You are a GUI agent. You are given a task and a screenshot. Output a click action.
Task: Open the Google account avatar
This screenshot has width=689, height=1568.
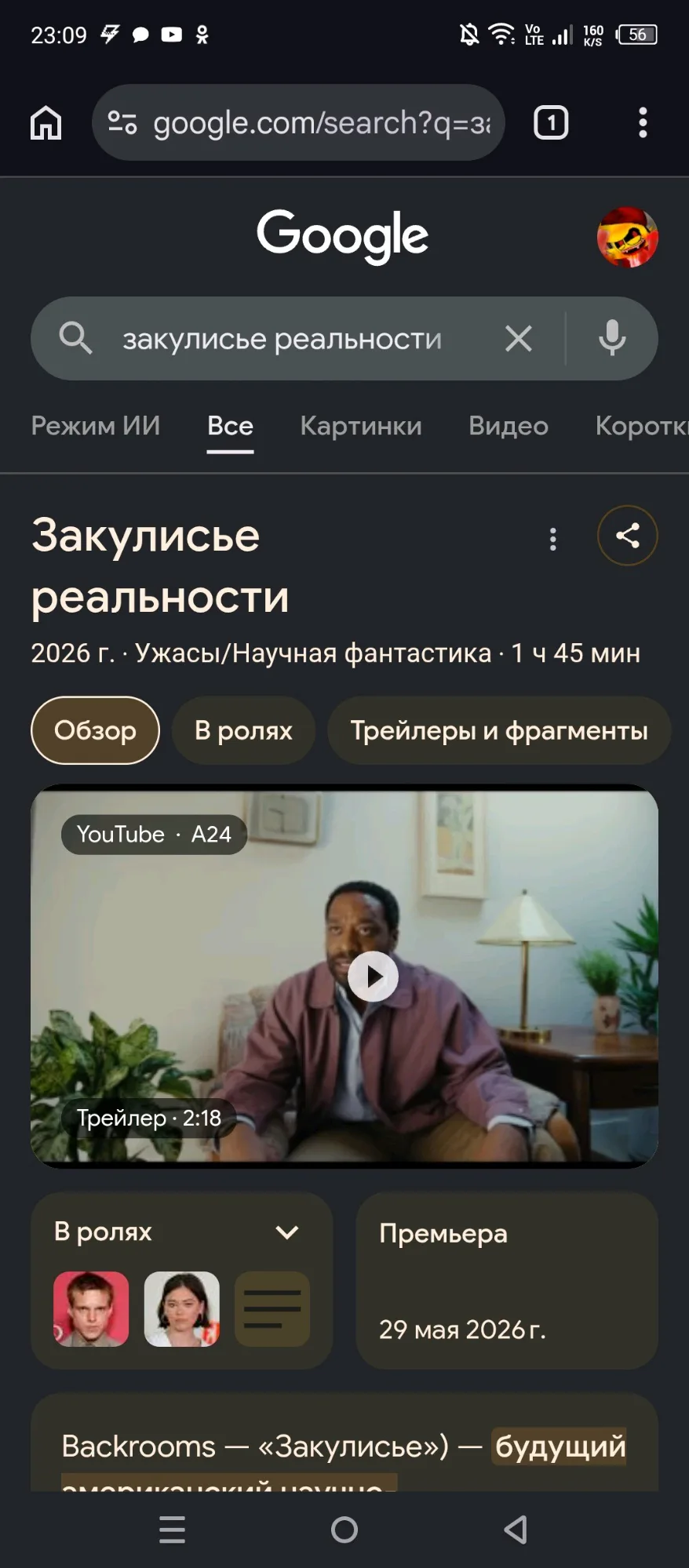[x=627, y=237]
